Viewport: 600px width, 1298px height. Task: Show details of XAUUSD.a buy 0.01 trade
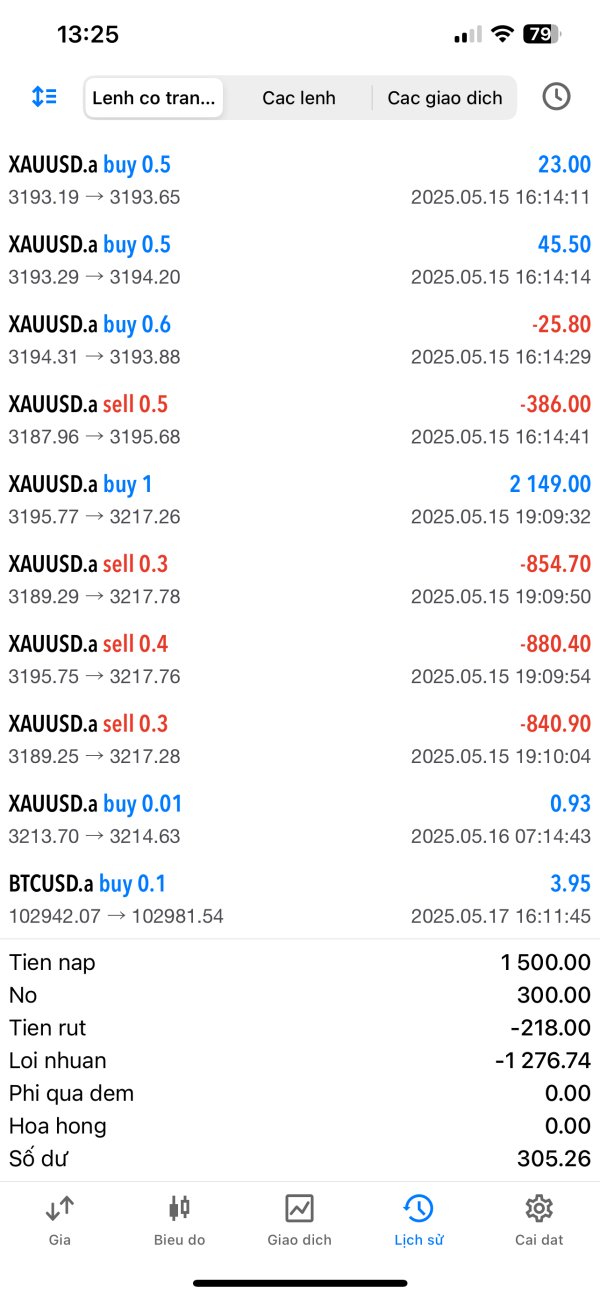click(x=300, y=819)
